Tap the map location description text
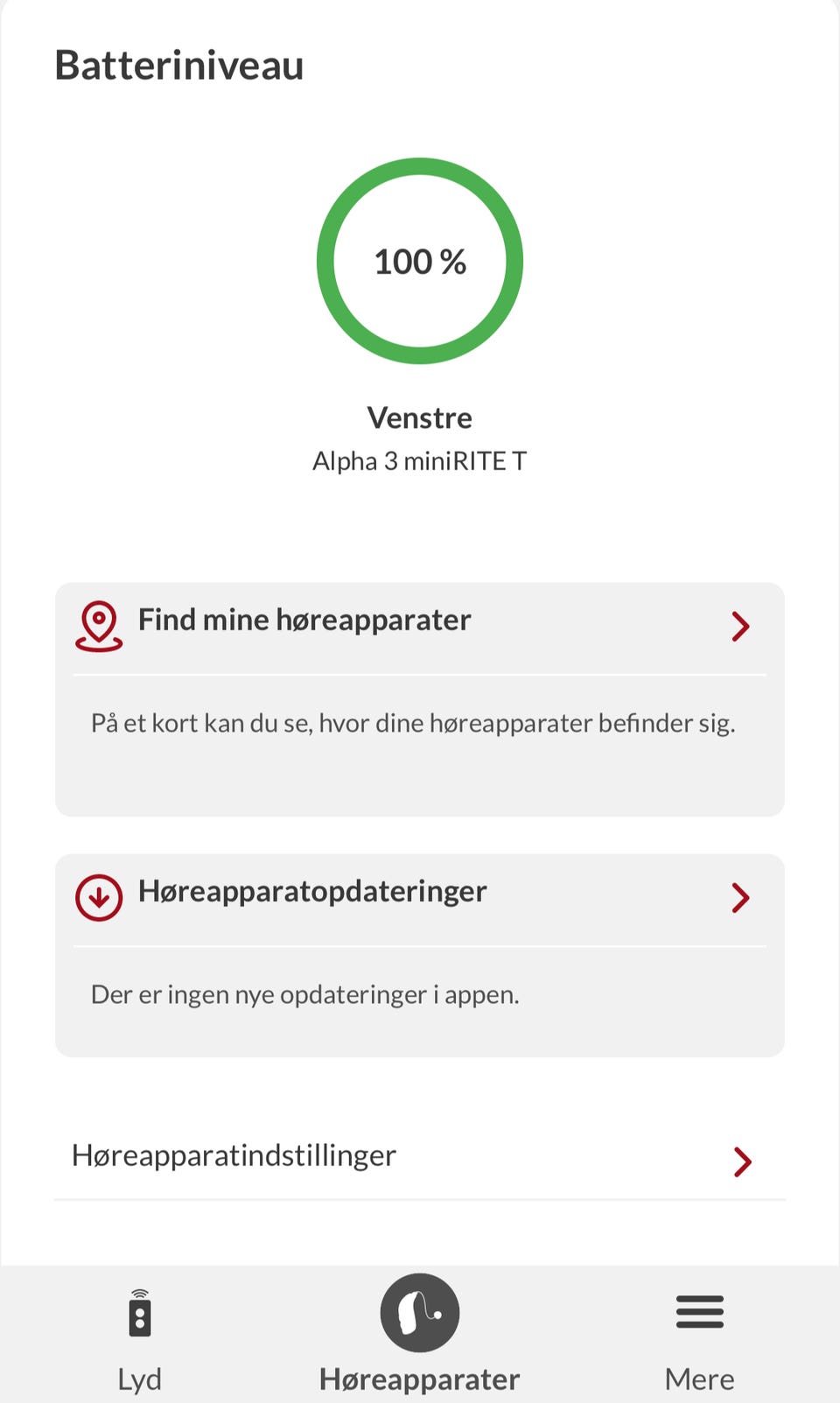 coord(413,723)
